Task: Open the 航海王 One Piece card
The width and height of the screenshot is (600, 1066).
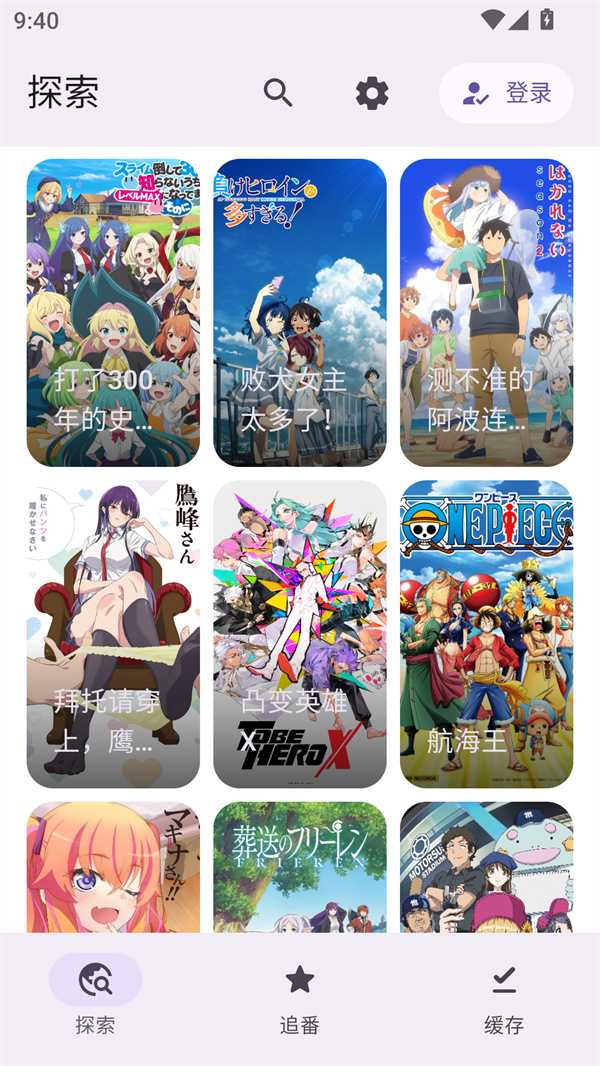Action: 487,634
